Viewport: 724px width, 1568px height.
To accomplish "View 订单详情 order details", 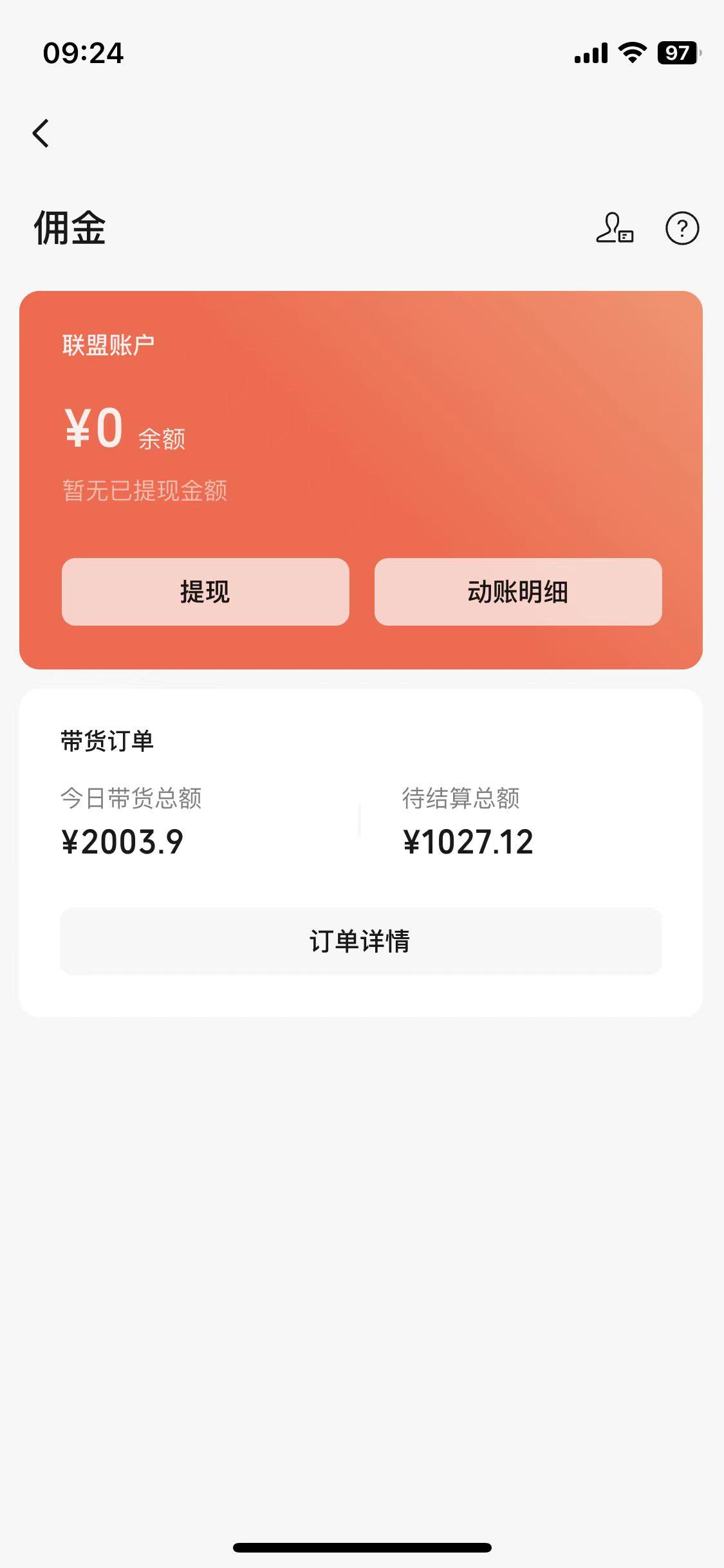I will tap(360, 941).
